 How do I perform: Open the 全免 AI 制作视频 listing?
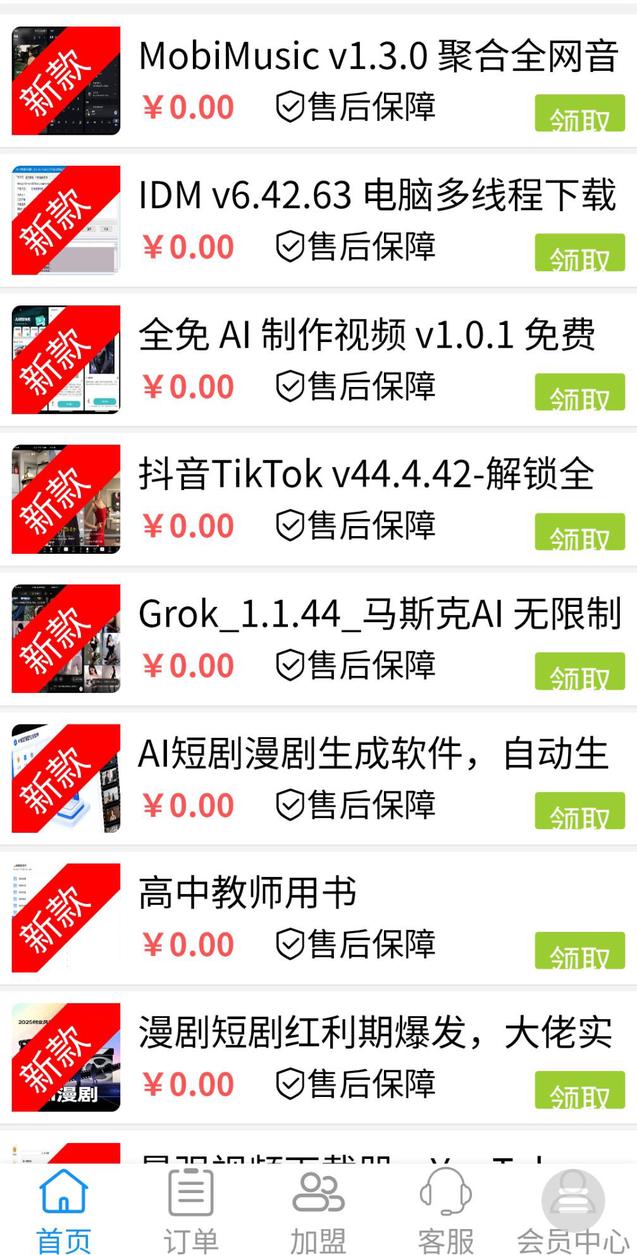(x=367, y=335)
